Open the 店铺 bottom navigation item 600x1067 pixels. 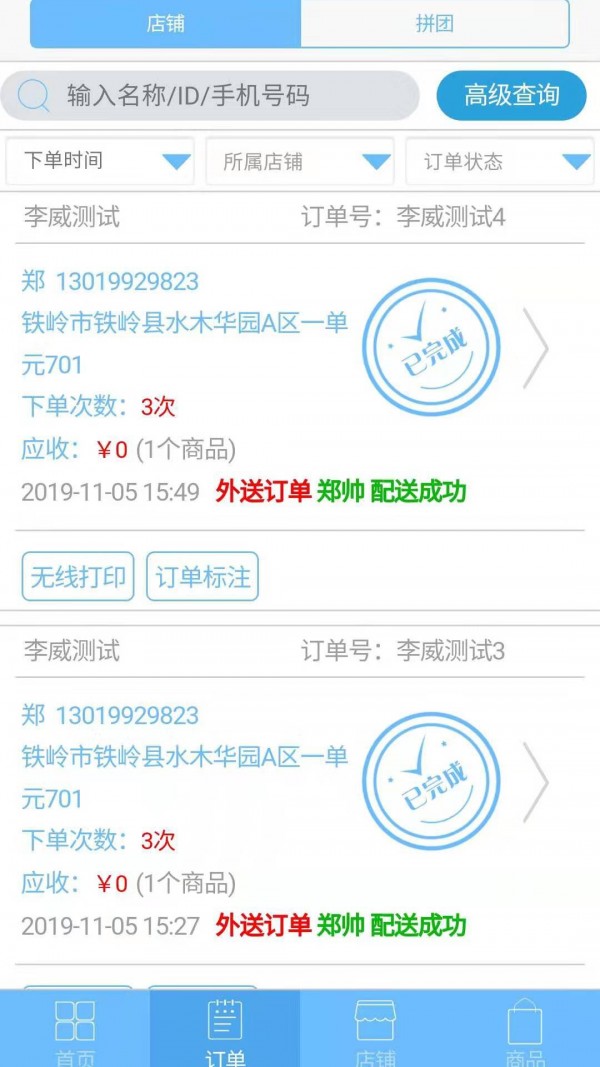tap(375, 1030)
